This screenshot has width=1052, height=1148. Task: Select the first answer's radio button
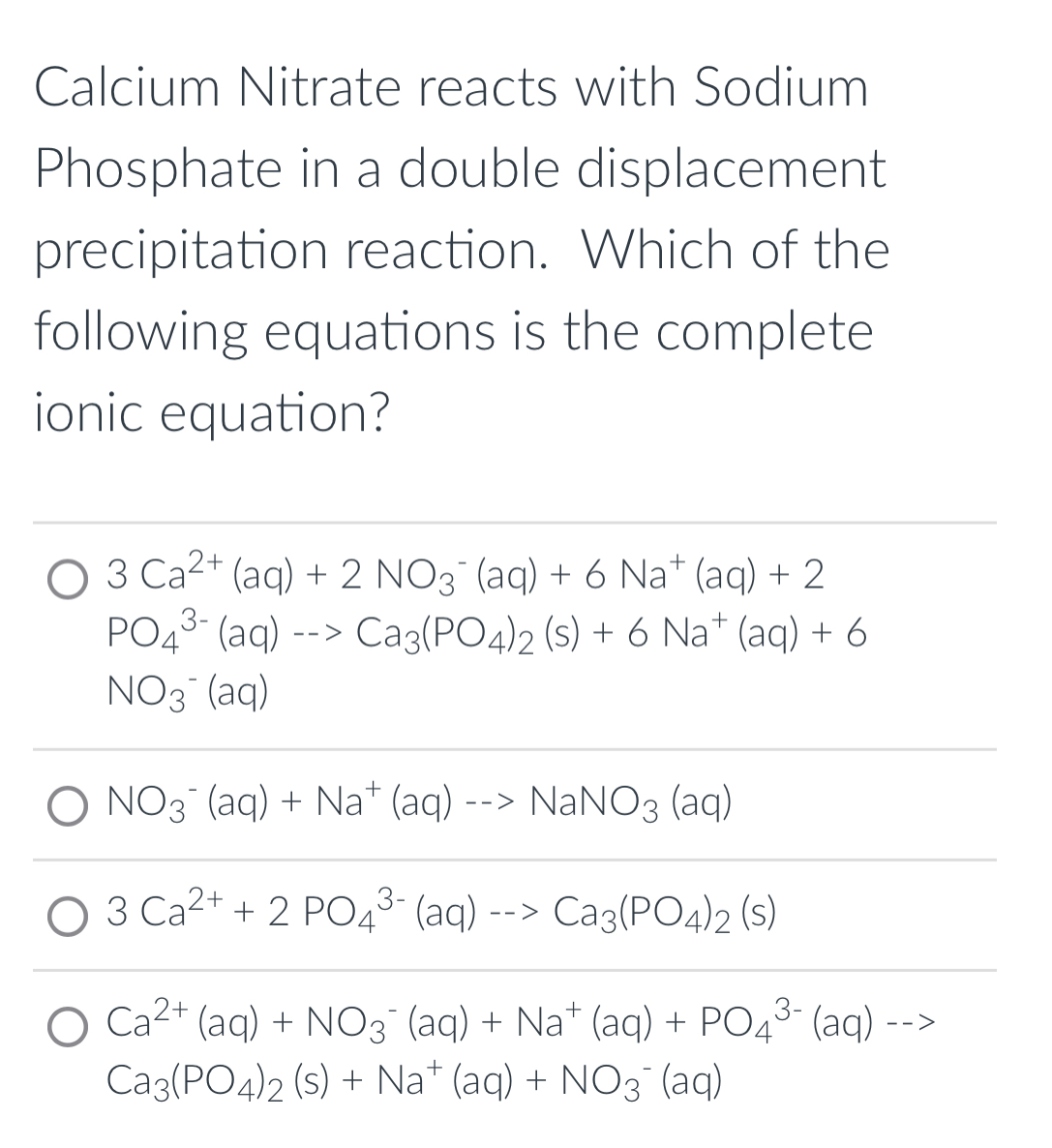click(x=68, y=581)
